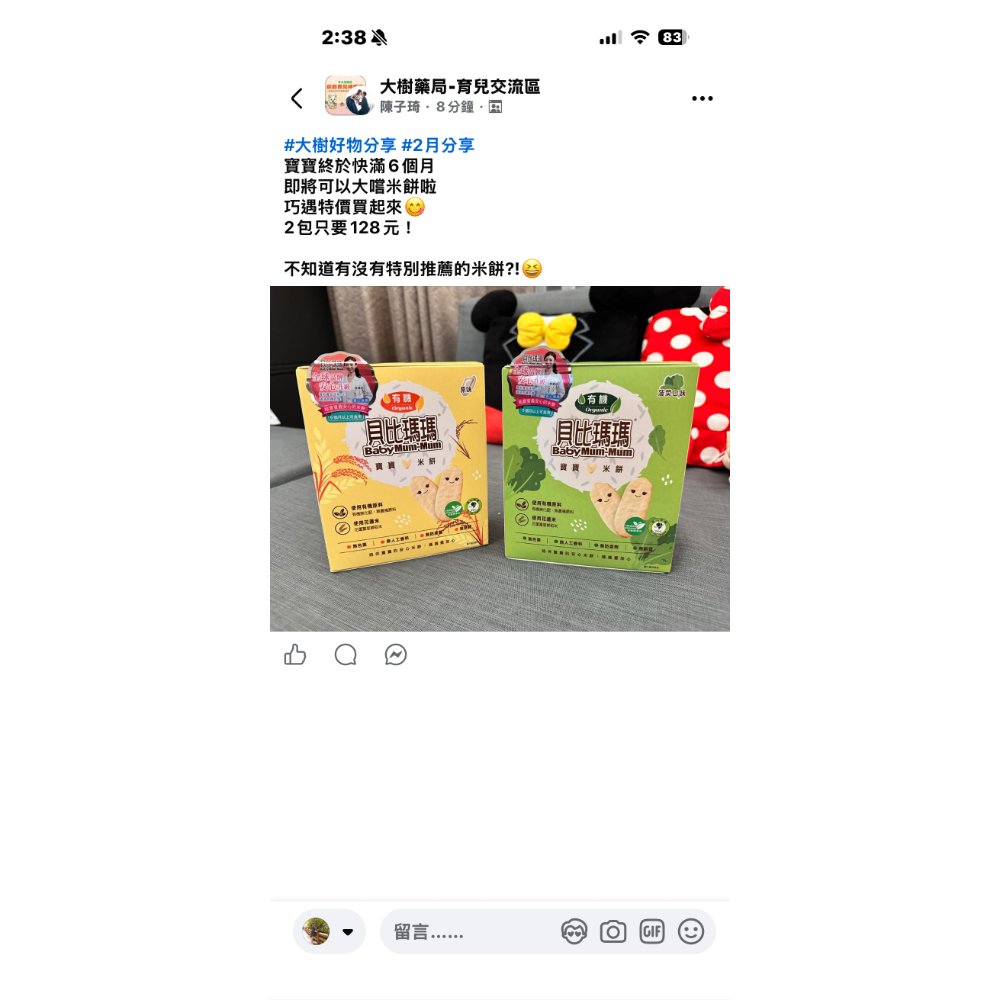Open the 大樹藥局-育兒交流區 group page
Viewport: 1000px width, 1000px height.
pos(460,87)
